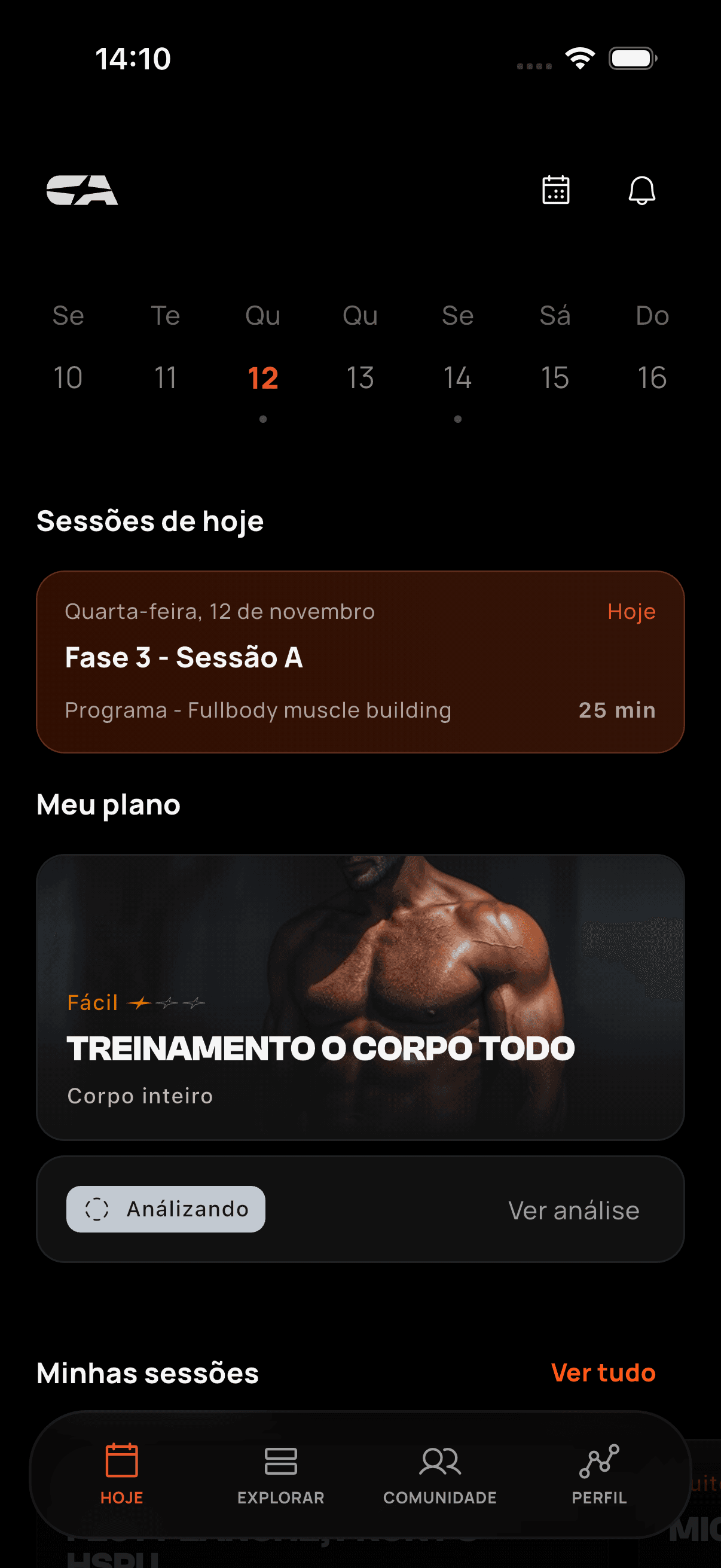Screen dimensions: 721x1568
Task: Open notifications via the bell icon
Action: tap(643, 191)
